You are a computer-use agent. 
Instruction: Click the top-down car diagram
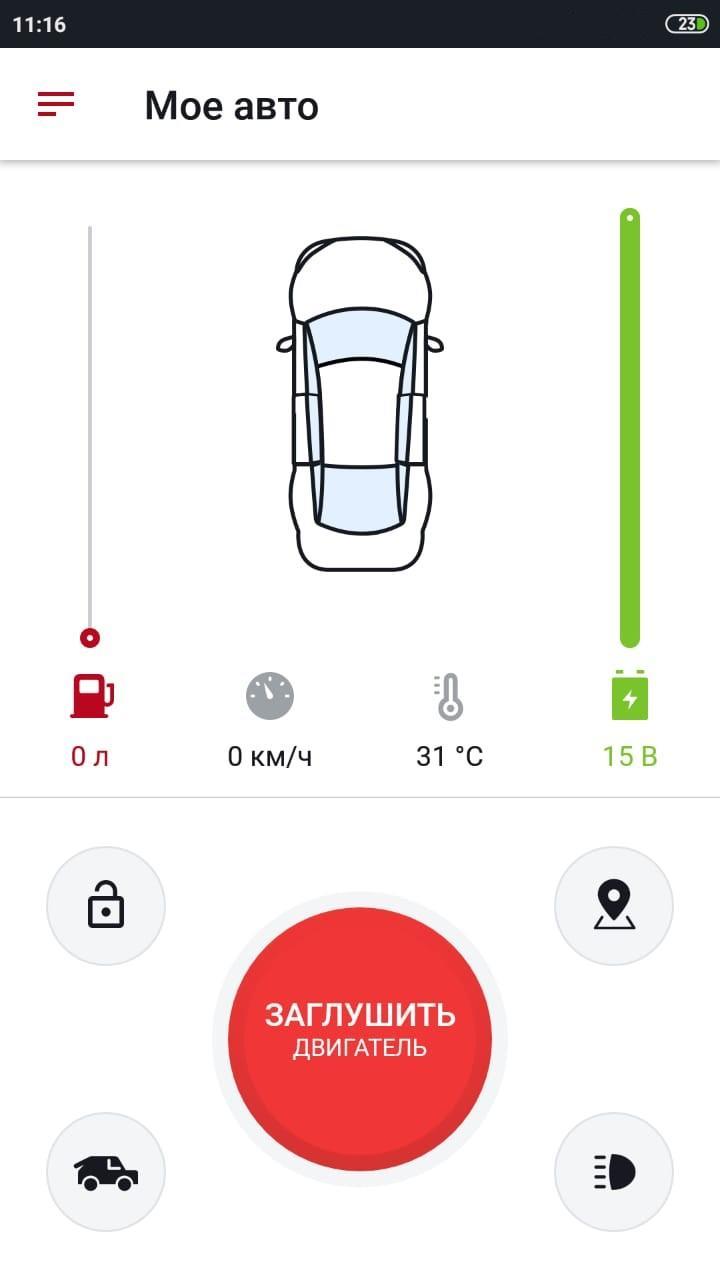pyautogui.click(x=360, y=400)
